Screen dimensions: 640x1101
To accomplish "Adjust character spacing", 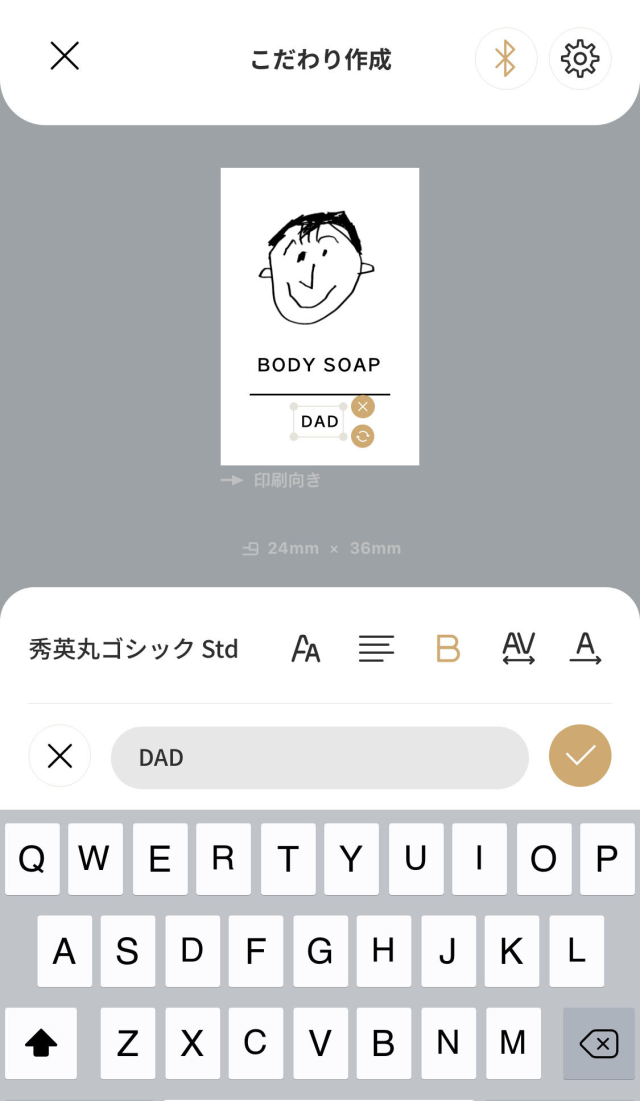I will pos(518,649).
